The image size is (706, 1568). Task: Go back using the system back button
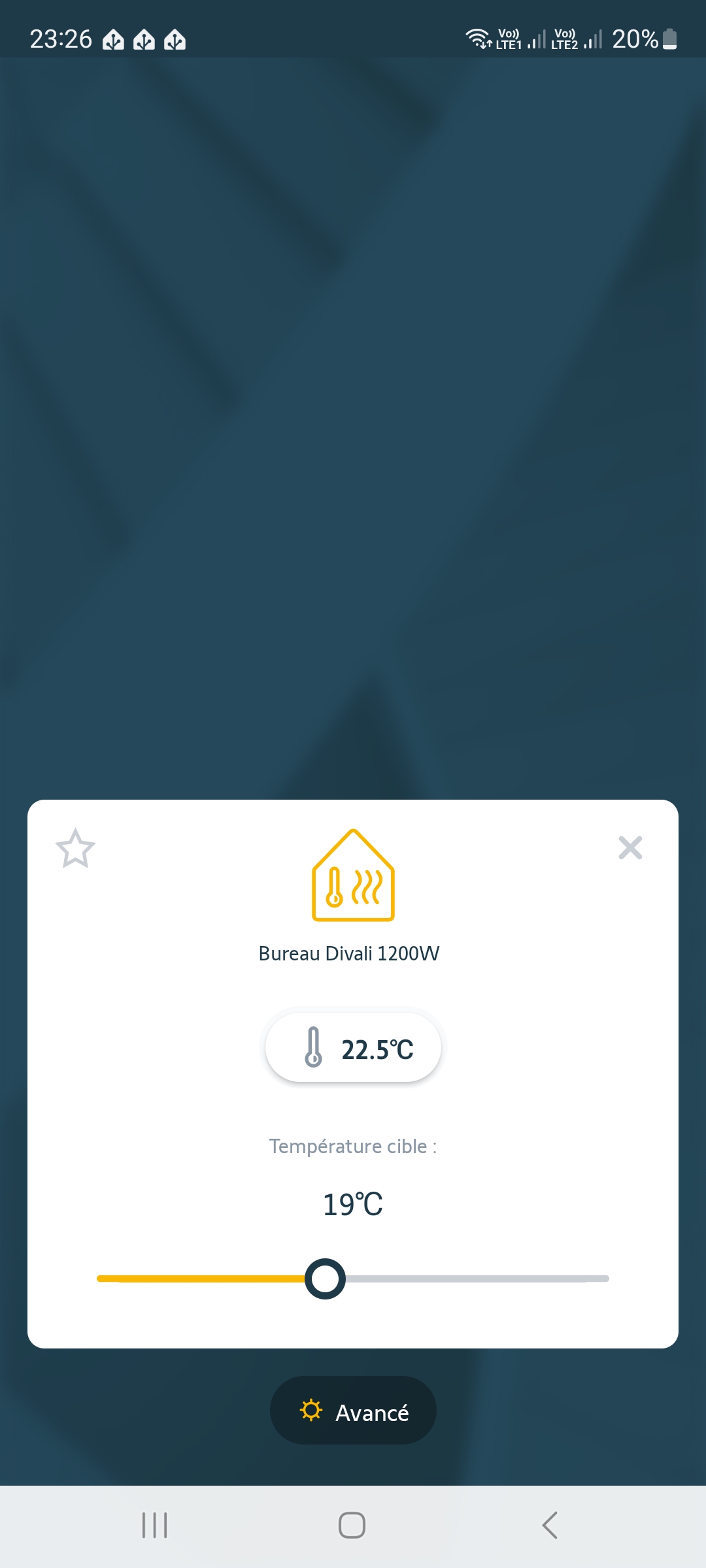550,1526
